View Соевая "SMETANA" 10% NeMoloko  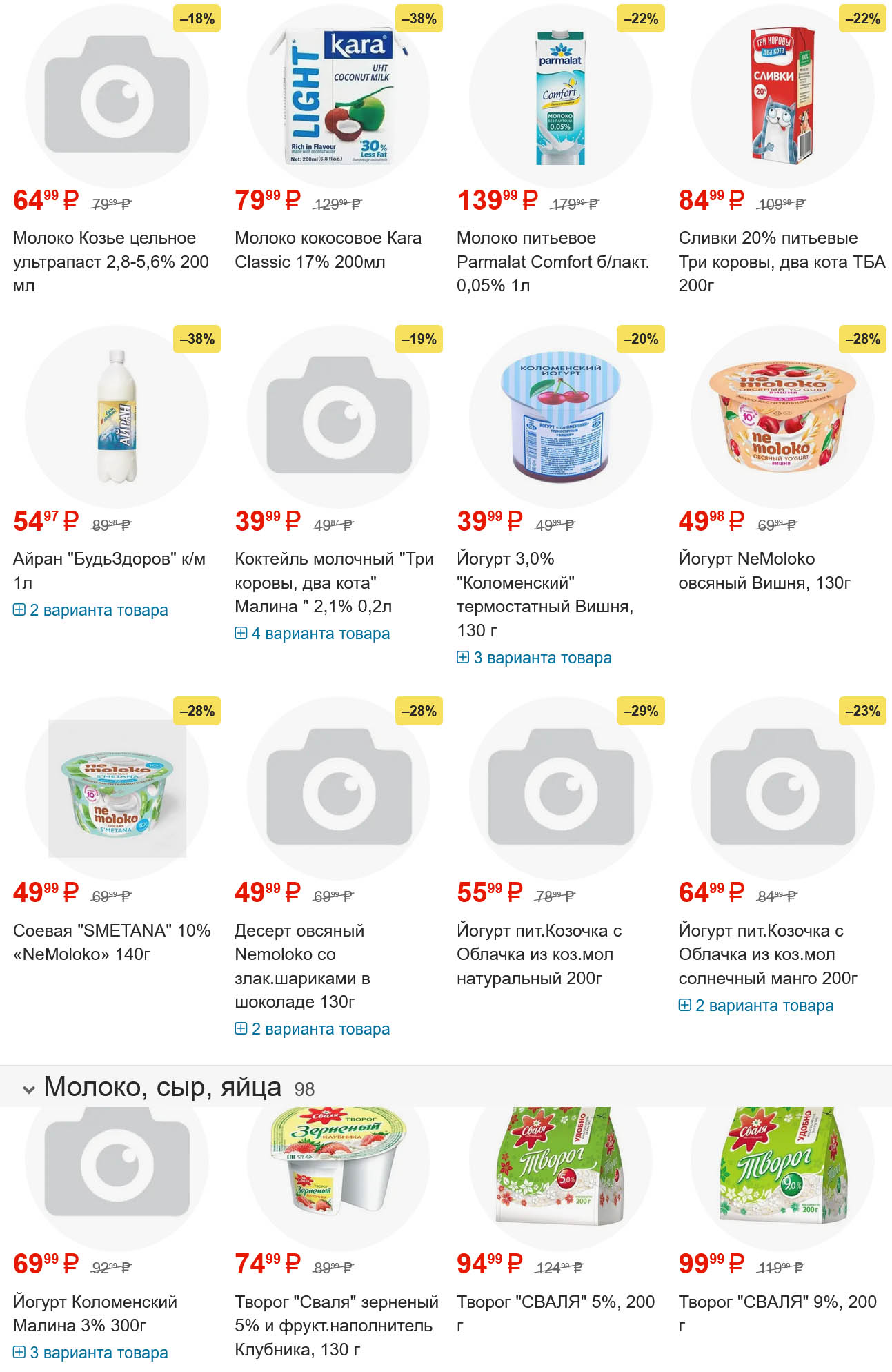pyautogui.click(x=112, y=942)
